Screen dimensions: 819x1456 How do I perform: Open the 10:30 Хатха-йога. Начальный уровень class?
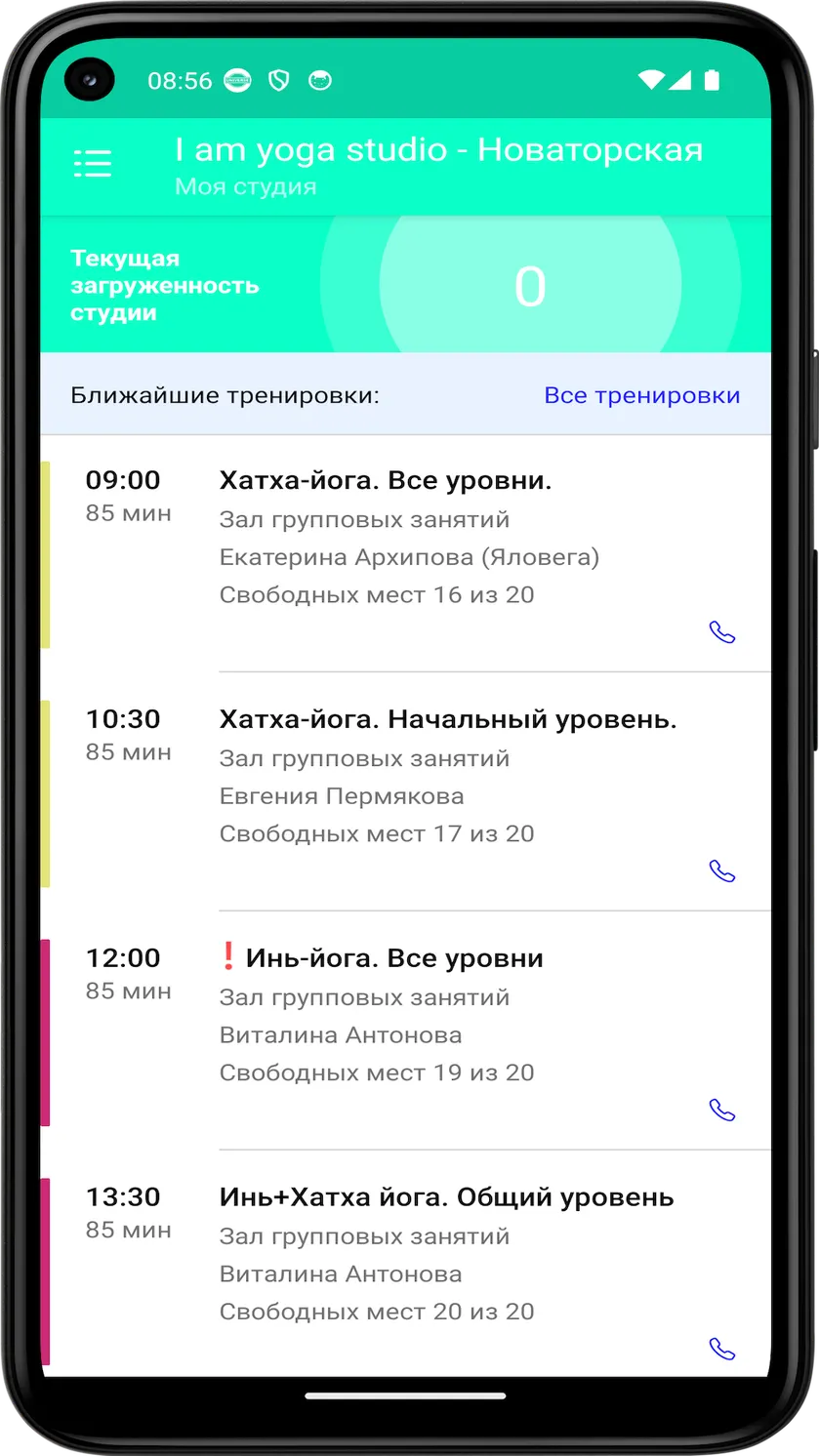coord(405,792)
